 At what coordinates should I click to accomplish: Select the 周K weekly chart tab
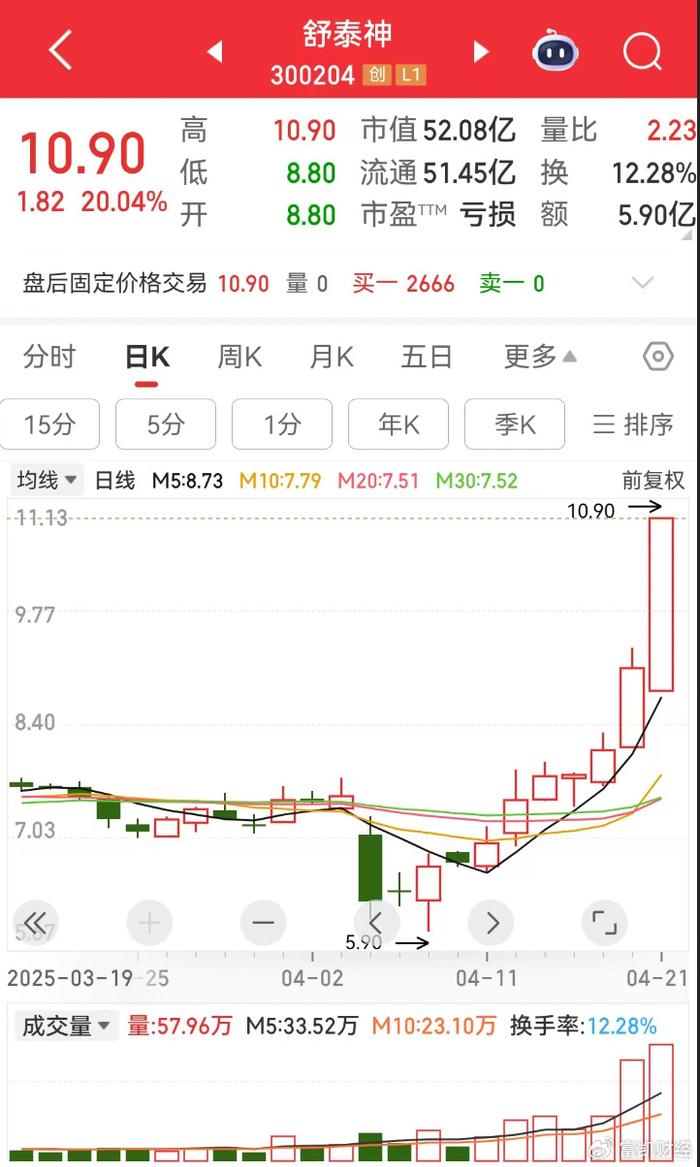click(240, 357)
